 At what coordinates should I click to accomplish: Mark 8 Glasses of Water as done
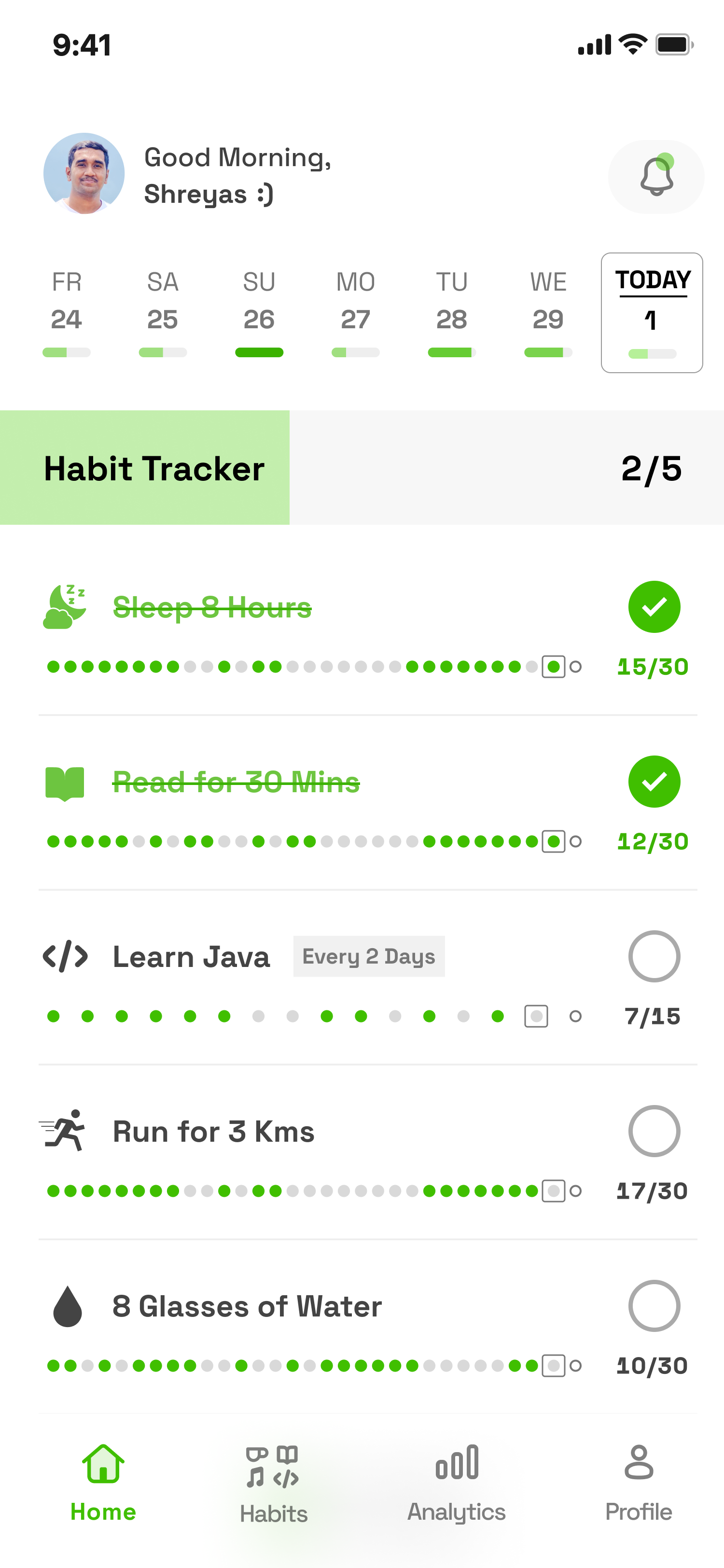tap(654, 1305)
